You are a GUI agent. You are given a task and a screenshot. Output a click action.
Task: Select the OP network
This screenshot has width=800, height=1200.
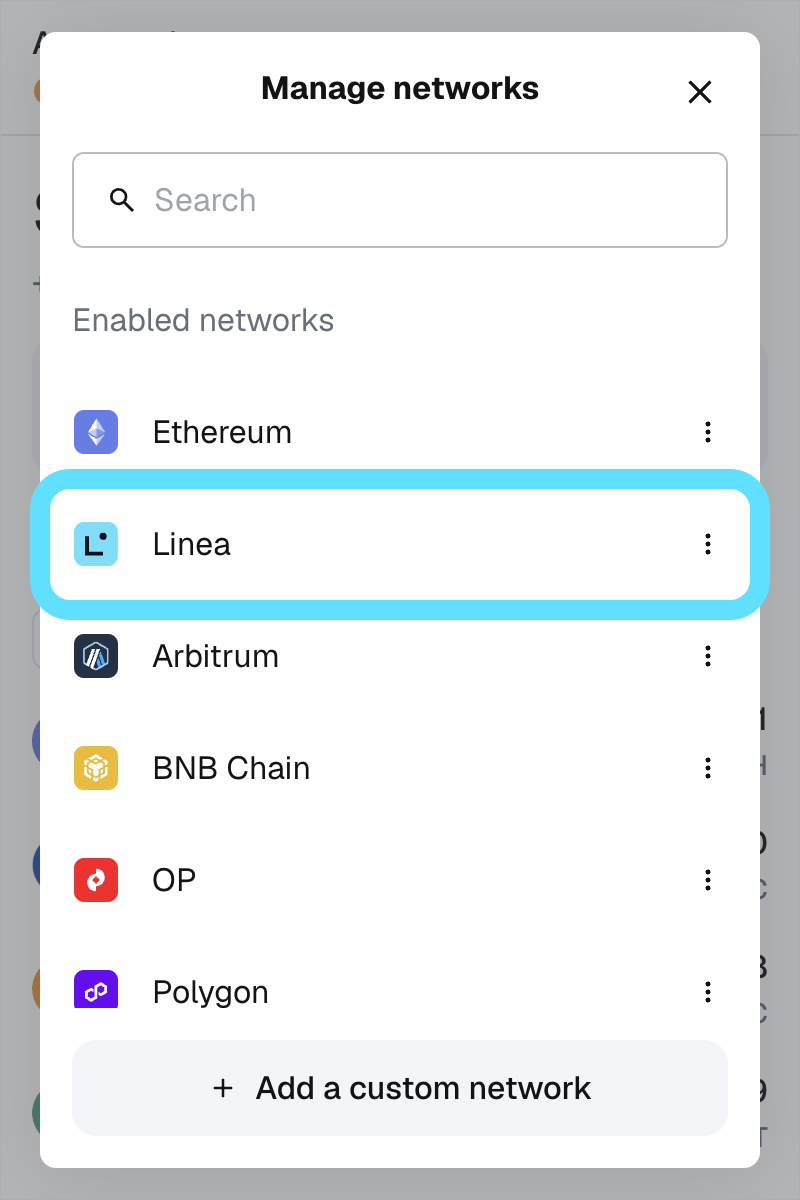(175, 880)
